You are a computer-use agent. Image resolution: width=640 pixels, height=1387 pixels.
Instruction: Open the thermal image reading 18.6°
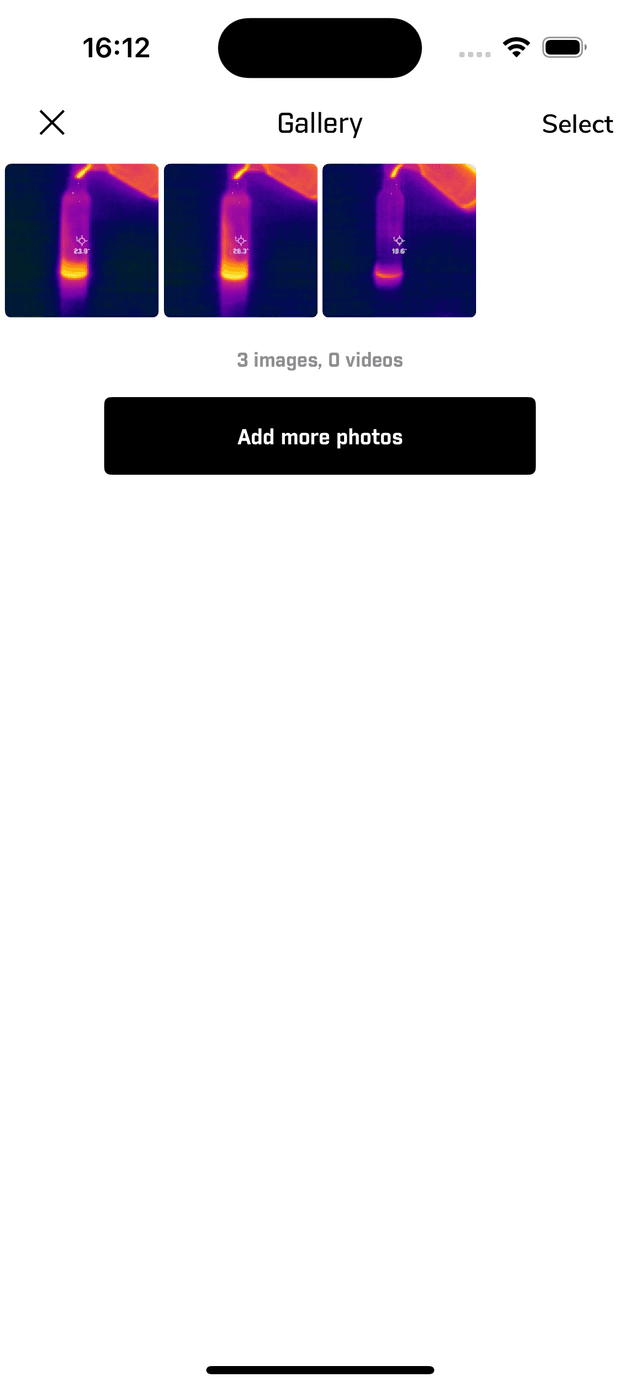pos(399,241)
